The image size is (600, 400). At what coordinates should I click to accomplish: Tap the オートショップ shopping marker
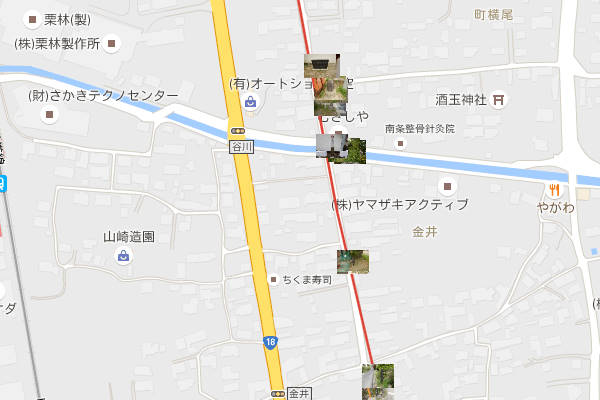tap(249, 101)
